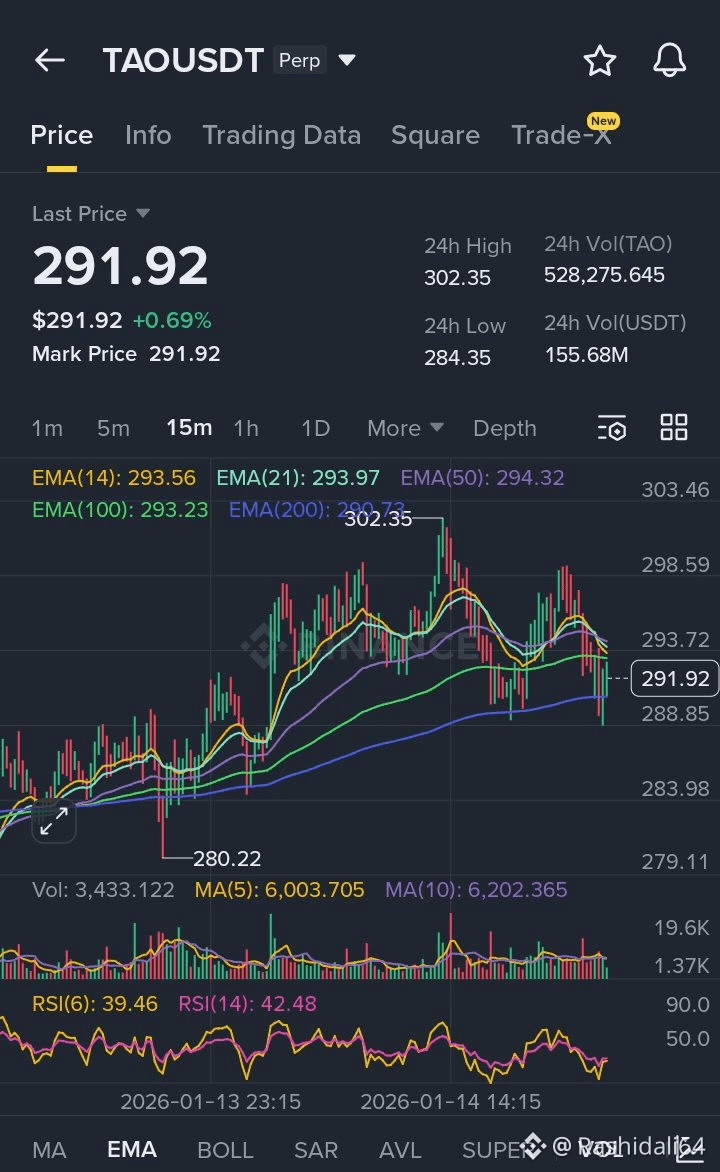This screenshot has height=1172, width=720.
Task: Select the 5m chart interval
Action: tap(113, 428)
